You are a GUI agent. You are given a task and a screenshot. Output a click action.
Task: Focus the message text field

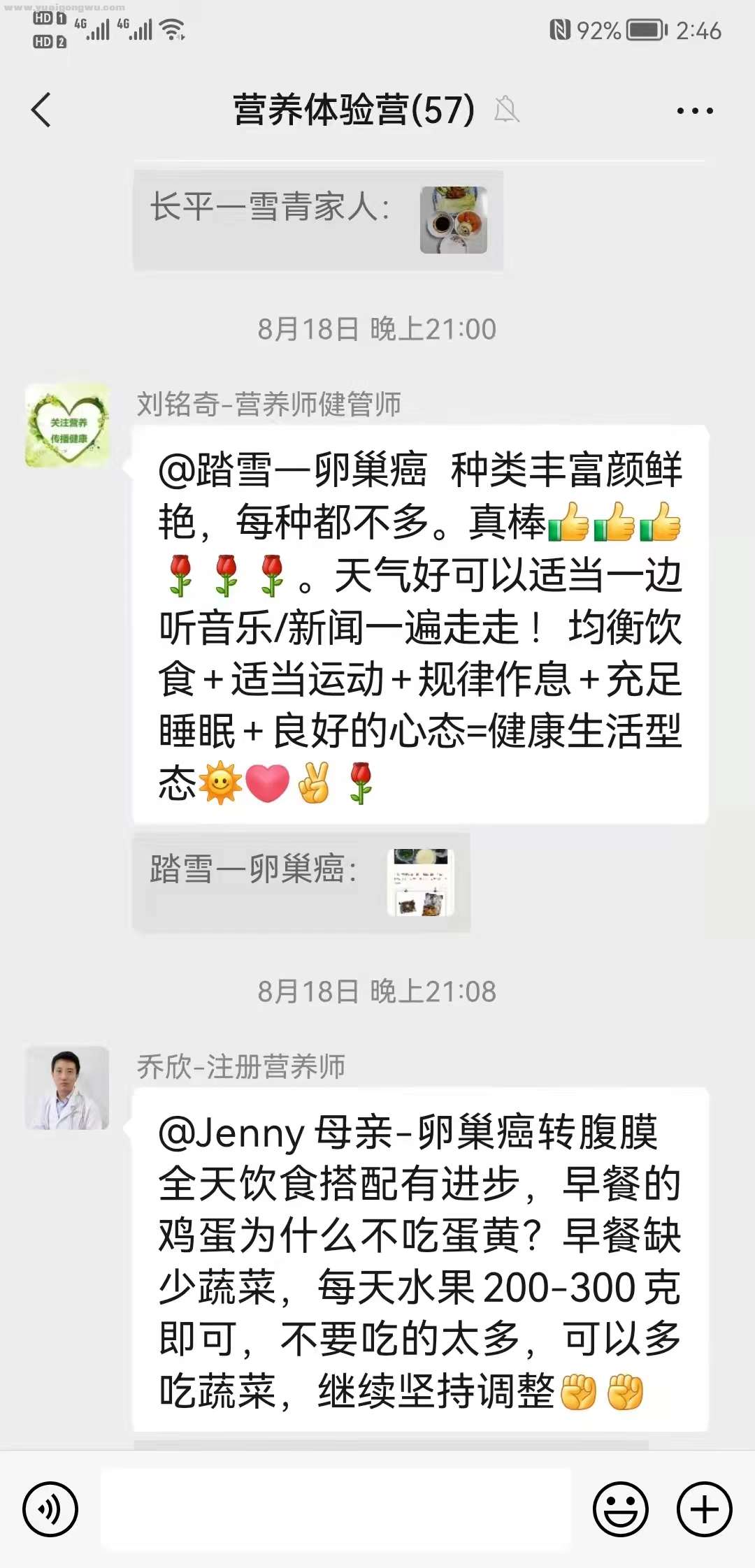[336, 1509]
